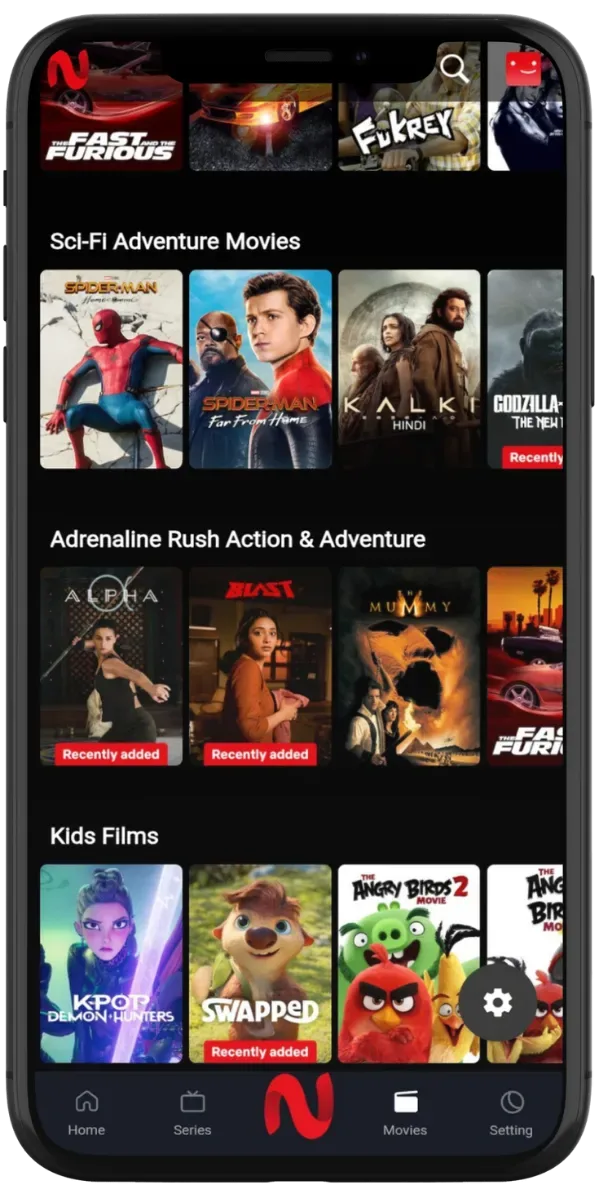This screenshot has width=600, height=1200.
Task: Open the search magnifier icon
Action: pyautogui.click(x=454, y=68)
